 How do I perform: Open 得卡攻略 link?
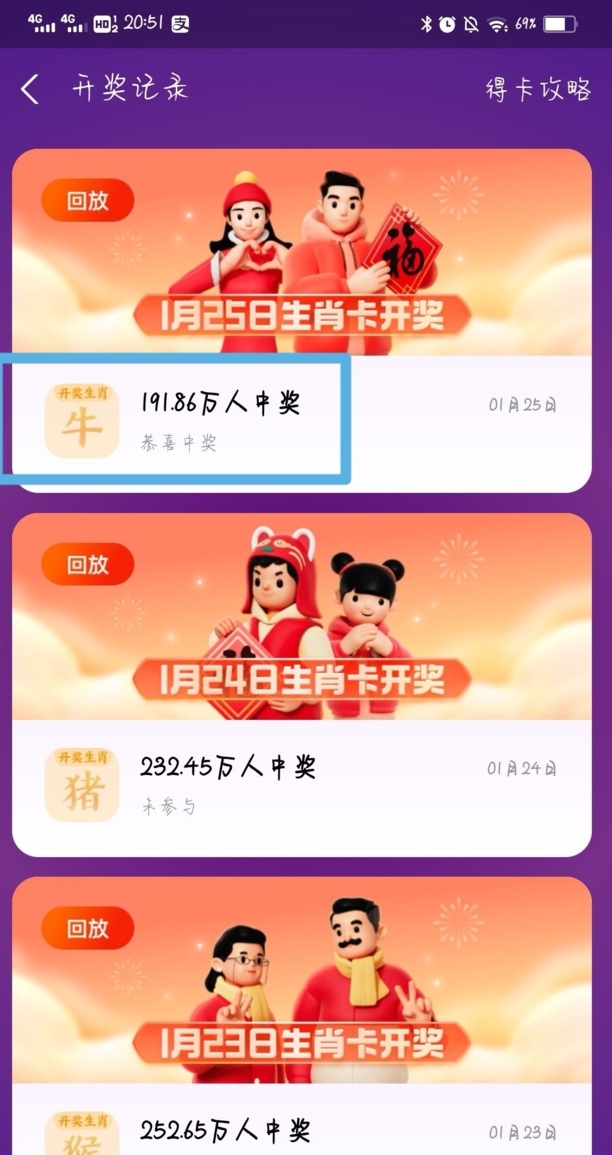click(x=538, y=89)
